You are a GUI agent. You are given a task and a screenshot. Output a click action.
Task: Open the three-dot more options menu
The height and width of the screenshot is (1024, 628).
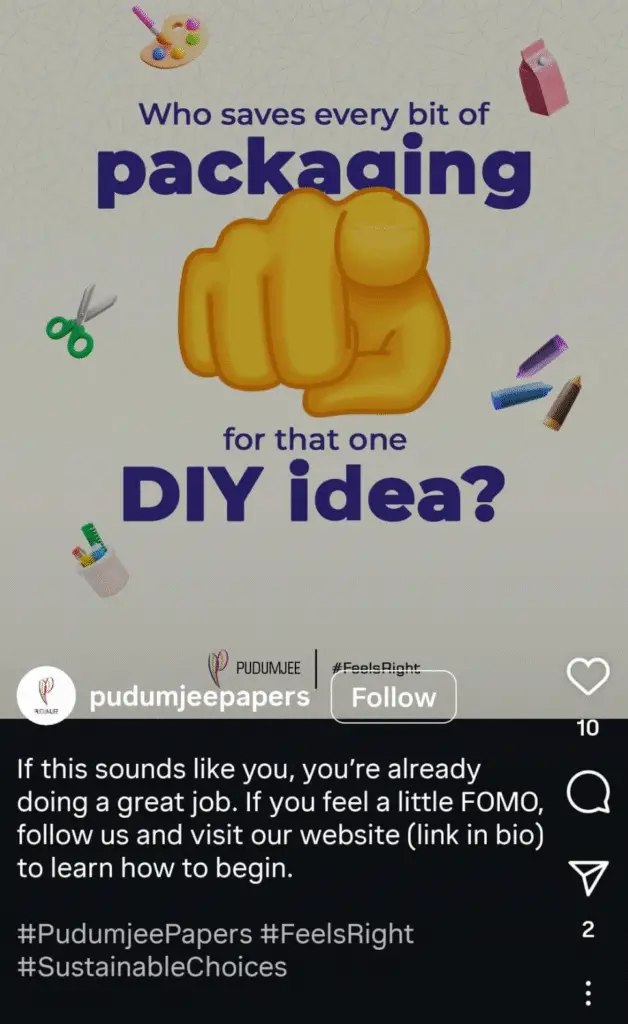[x=588, y=992]
